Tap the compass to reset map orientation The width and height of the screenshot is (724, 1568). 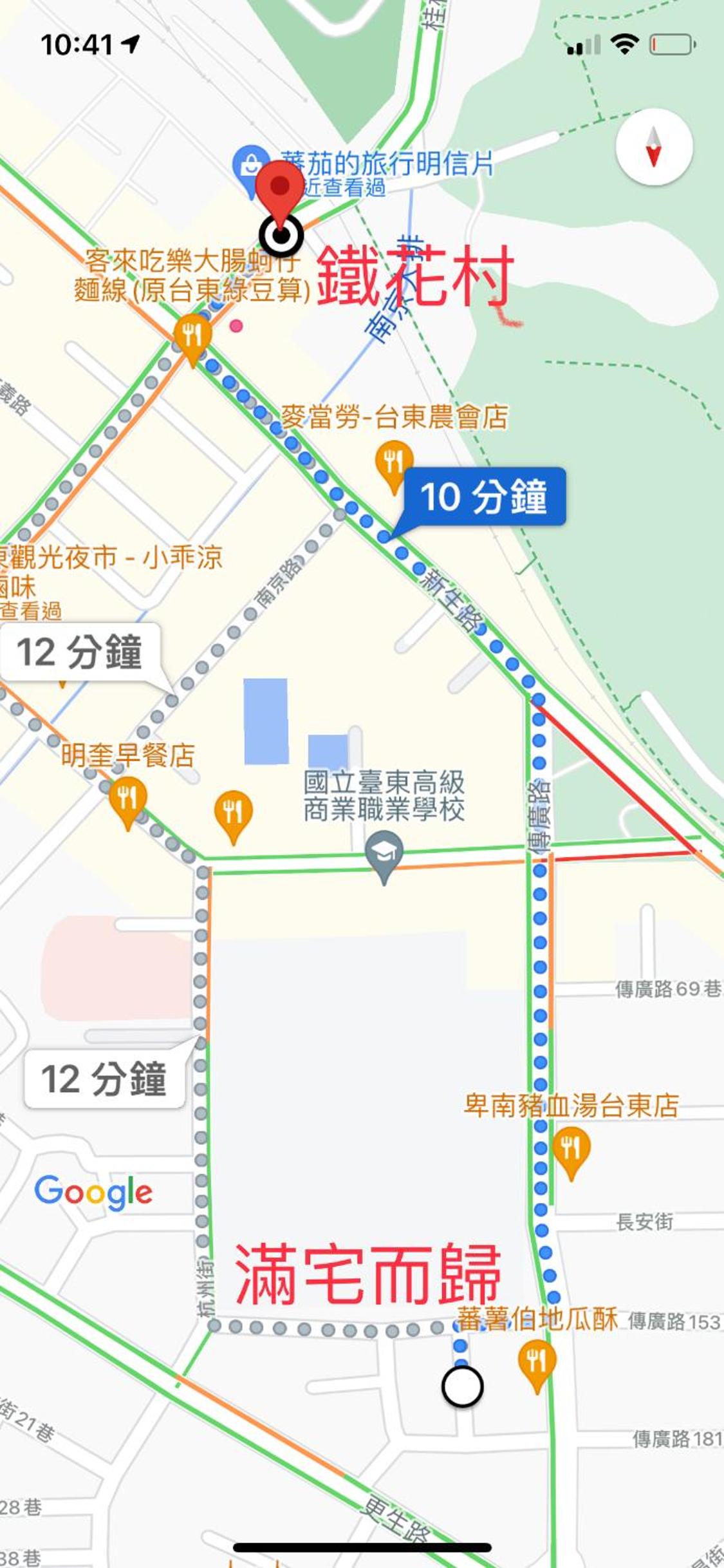[654, 147]
